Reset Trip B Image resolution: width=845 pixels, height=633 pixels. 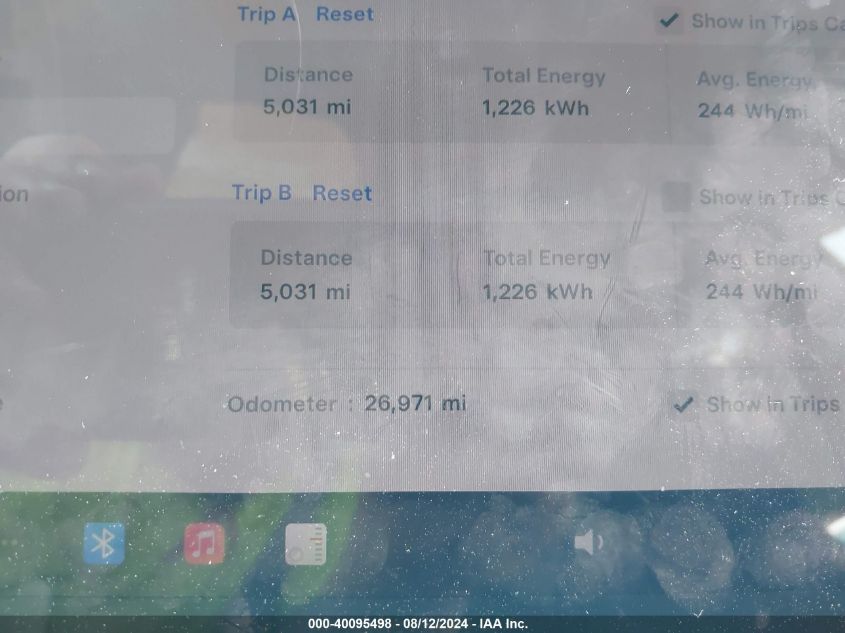point(342,193)
